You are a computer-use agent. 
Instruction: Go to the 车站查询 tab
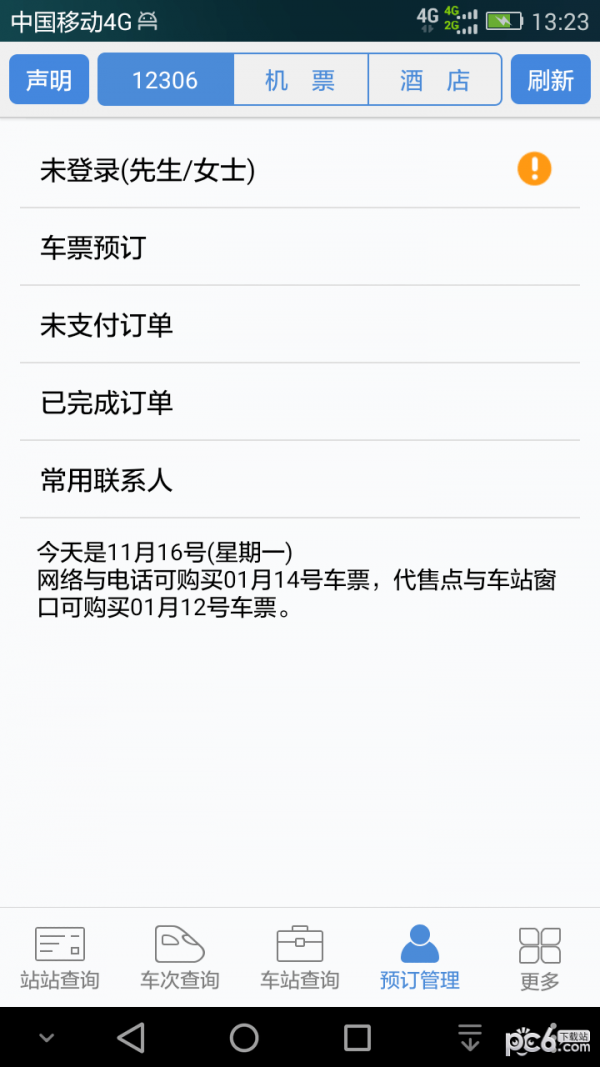click(300, 957)
